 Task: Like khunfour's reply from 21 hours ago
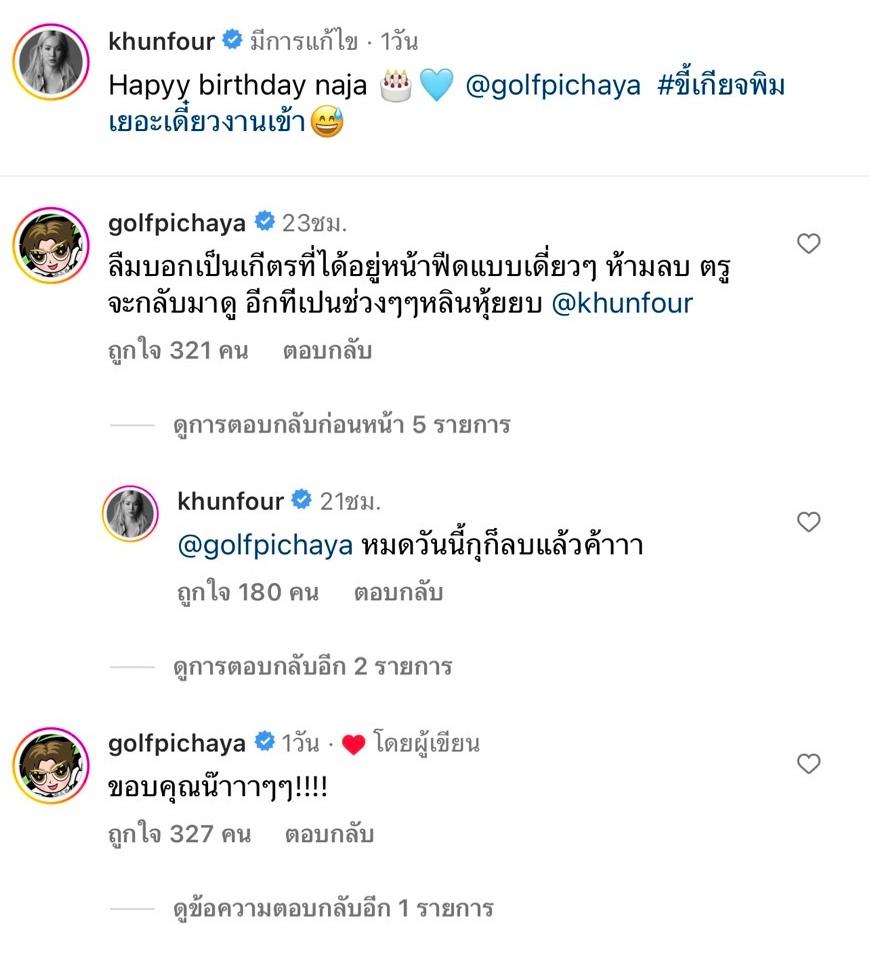808,521
